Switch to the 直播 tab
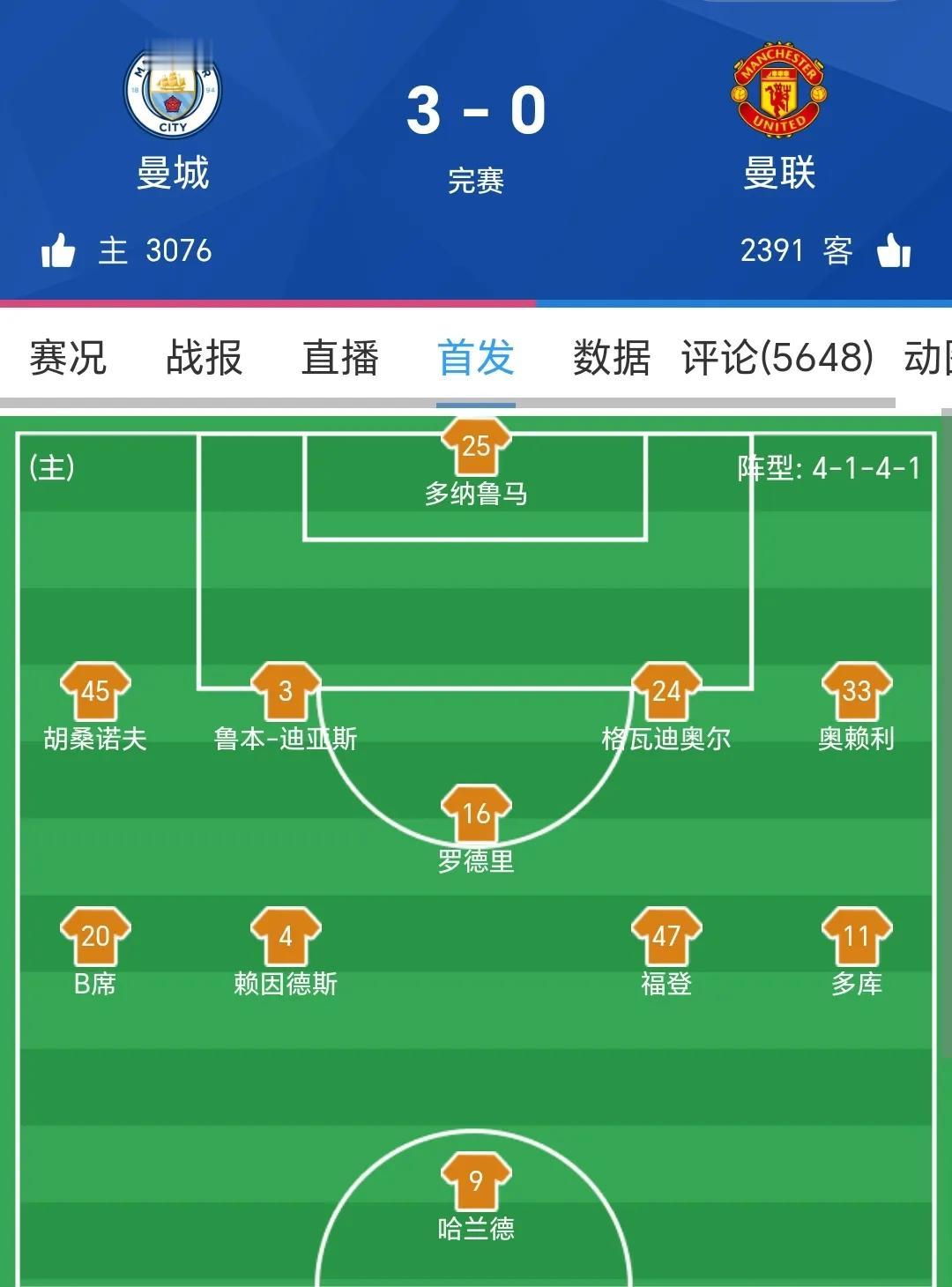 (x=339, y=358)
